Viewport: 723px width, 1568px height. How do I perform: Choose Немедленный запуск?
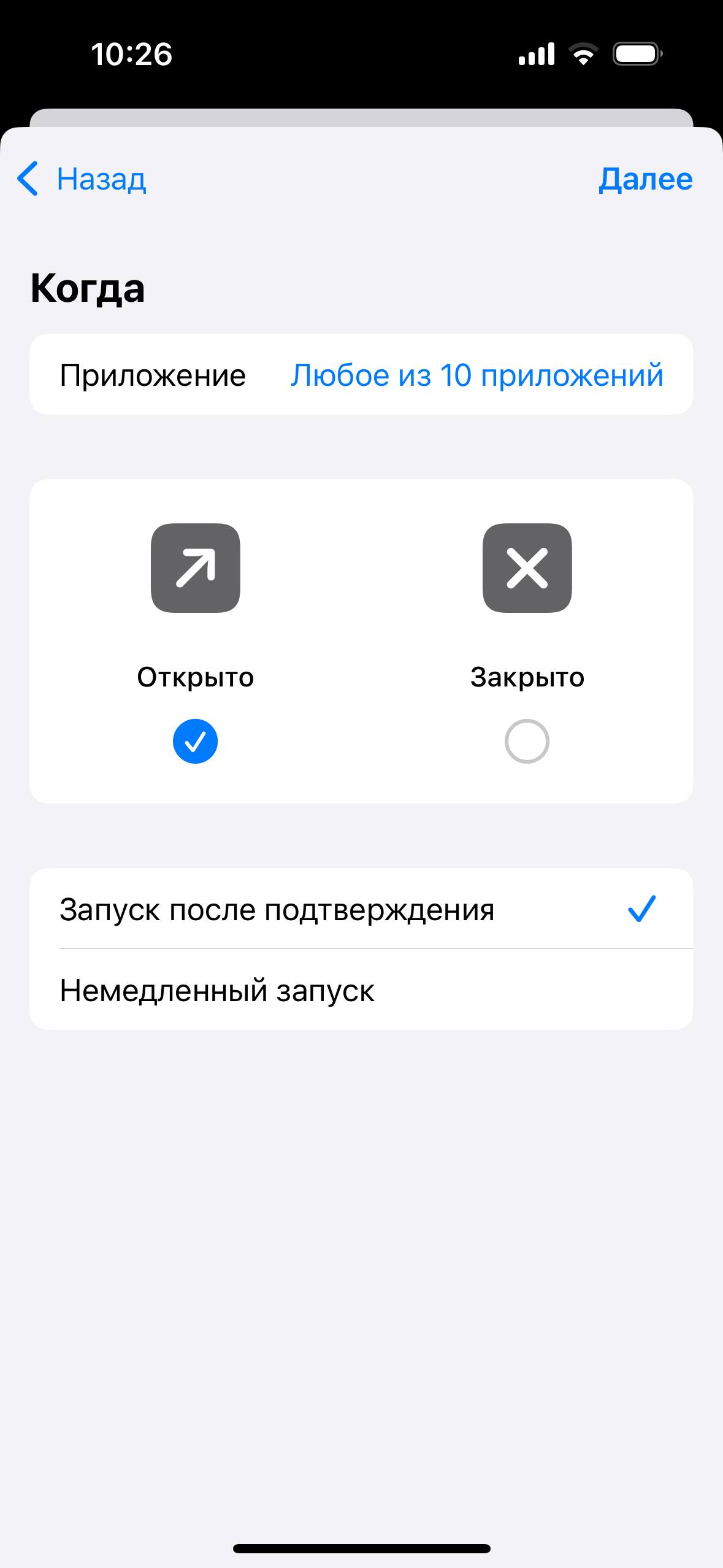pyautogui.click(x=361, y=990)
